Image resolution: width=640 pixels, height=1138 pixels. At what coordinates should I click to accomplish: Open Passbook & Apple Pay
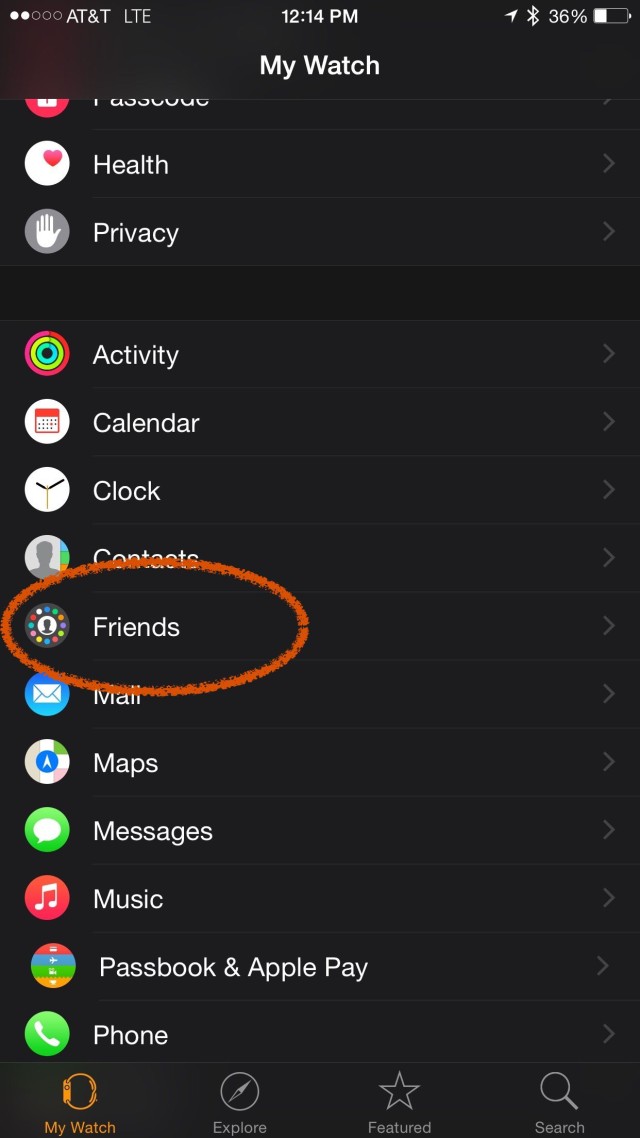320,966
